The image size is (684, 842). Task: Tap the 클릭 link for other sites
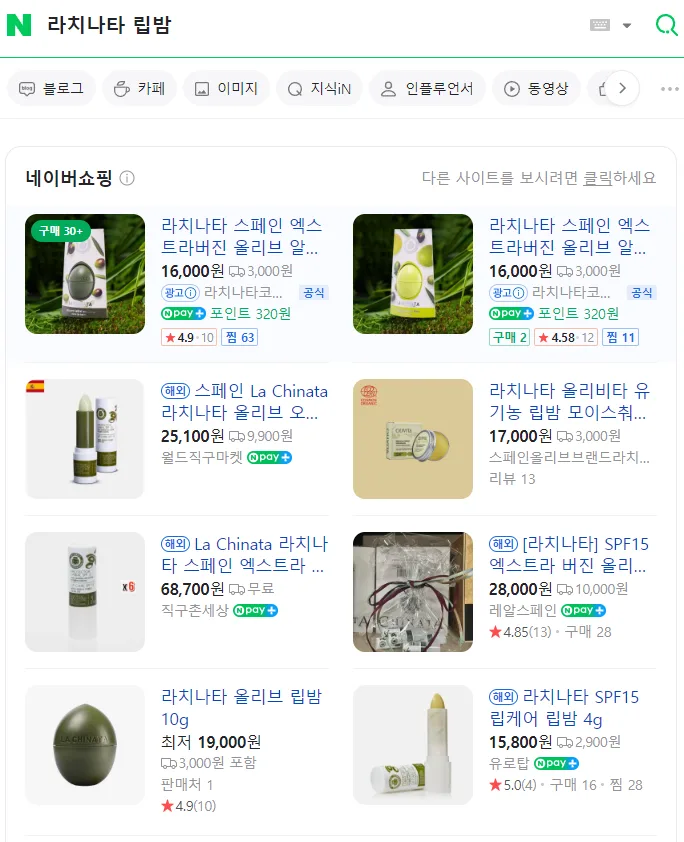(598, 178)
